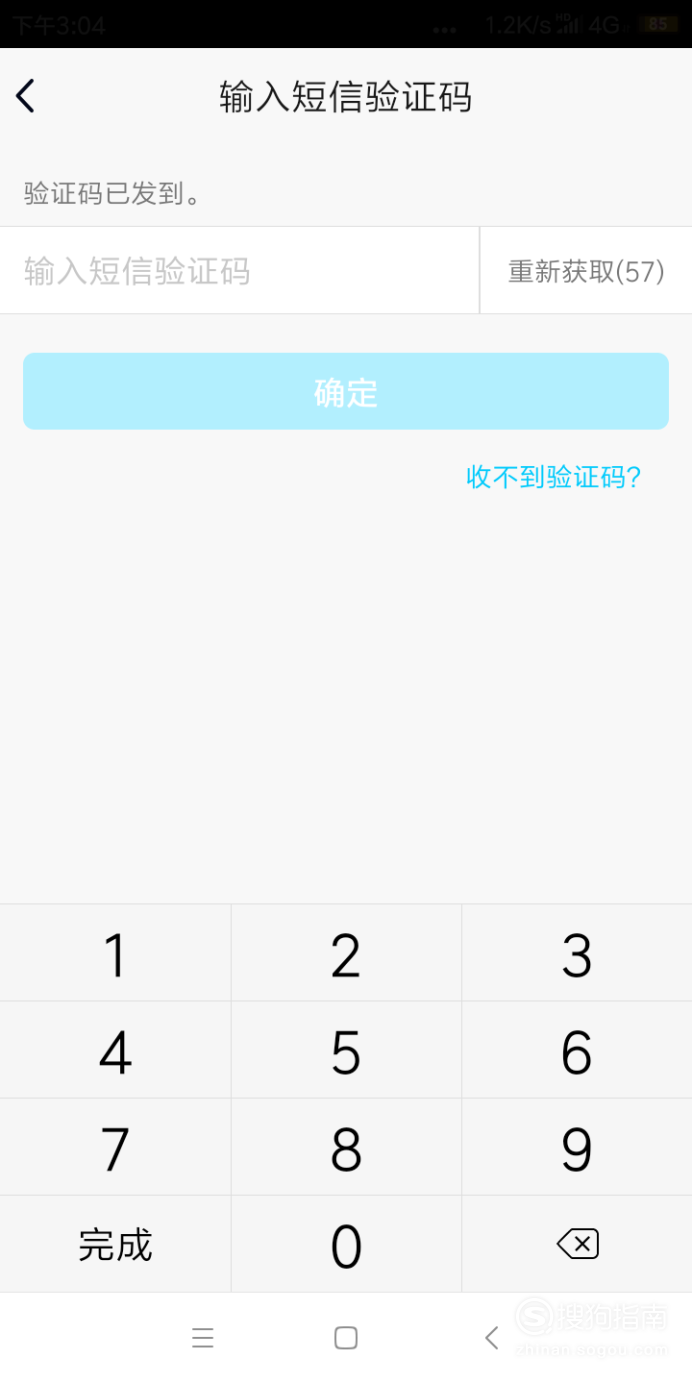Go back using the header arrow
692x1384 pixels.
[x=26, y=96]
